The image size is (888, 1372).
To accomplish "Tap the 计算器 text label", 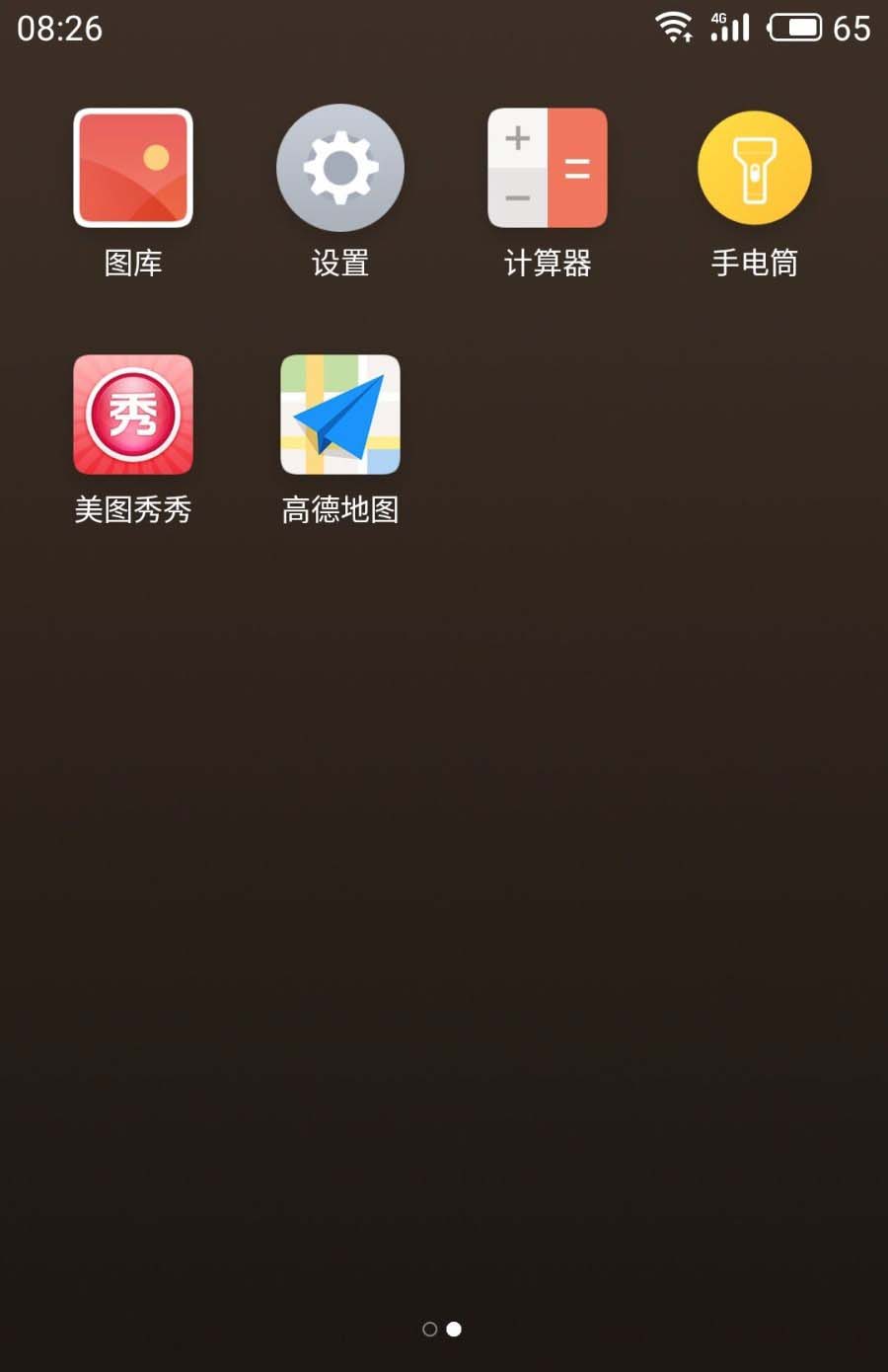I will [x=548, y=262].
